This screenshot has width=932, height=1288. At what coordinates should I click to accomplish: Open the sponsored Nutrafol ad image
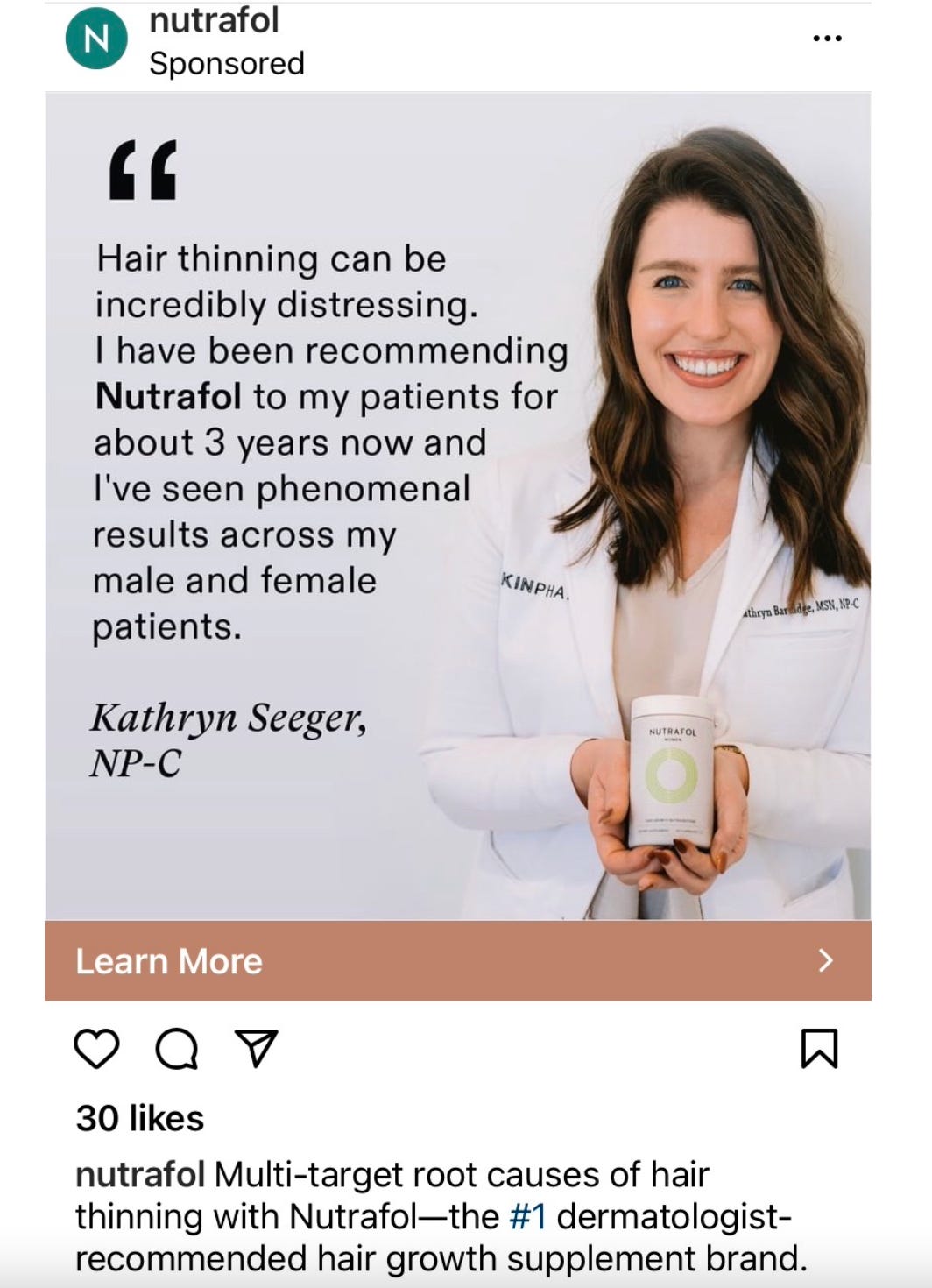[x=457, y=506]
